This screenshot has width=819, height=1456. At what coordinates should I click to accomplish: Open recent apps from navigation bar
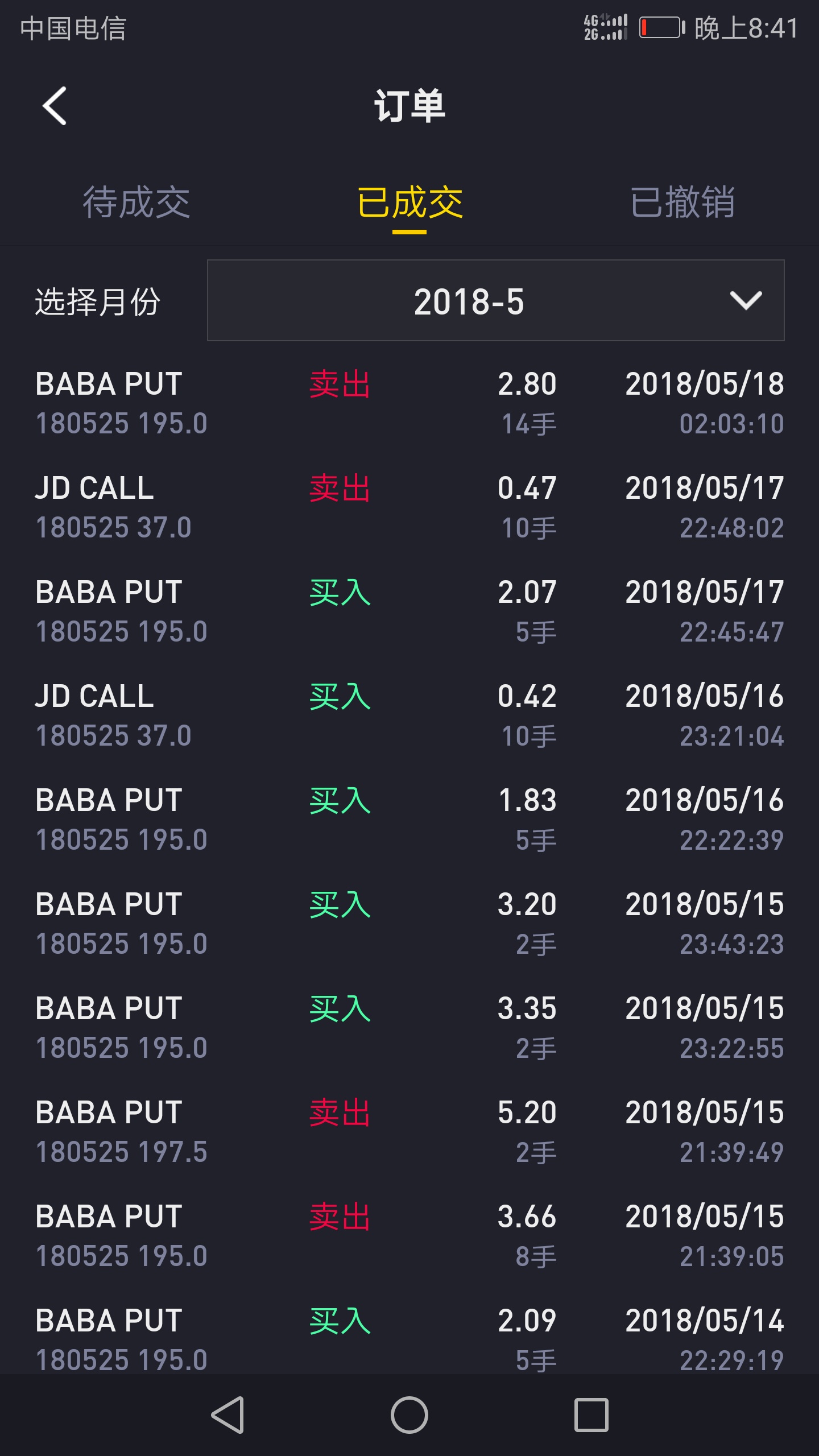pyautogui.click(x=591, y=1415)
